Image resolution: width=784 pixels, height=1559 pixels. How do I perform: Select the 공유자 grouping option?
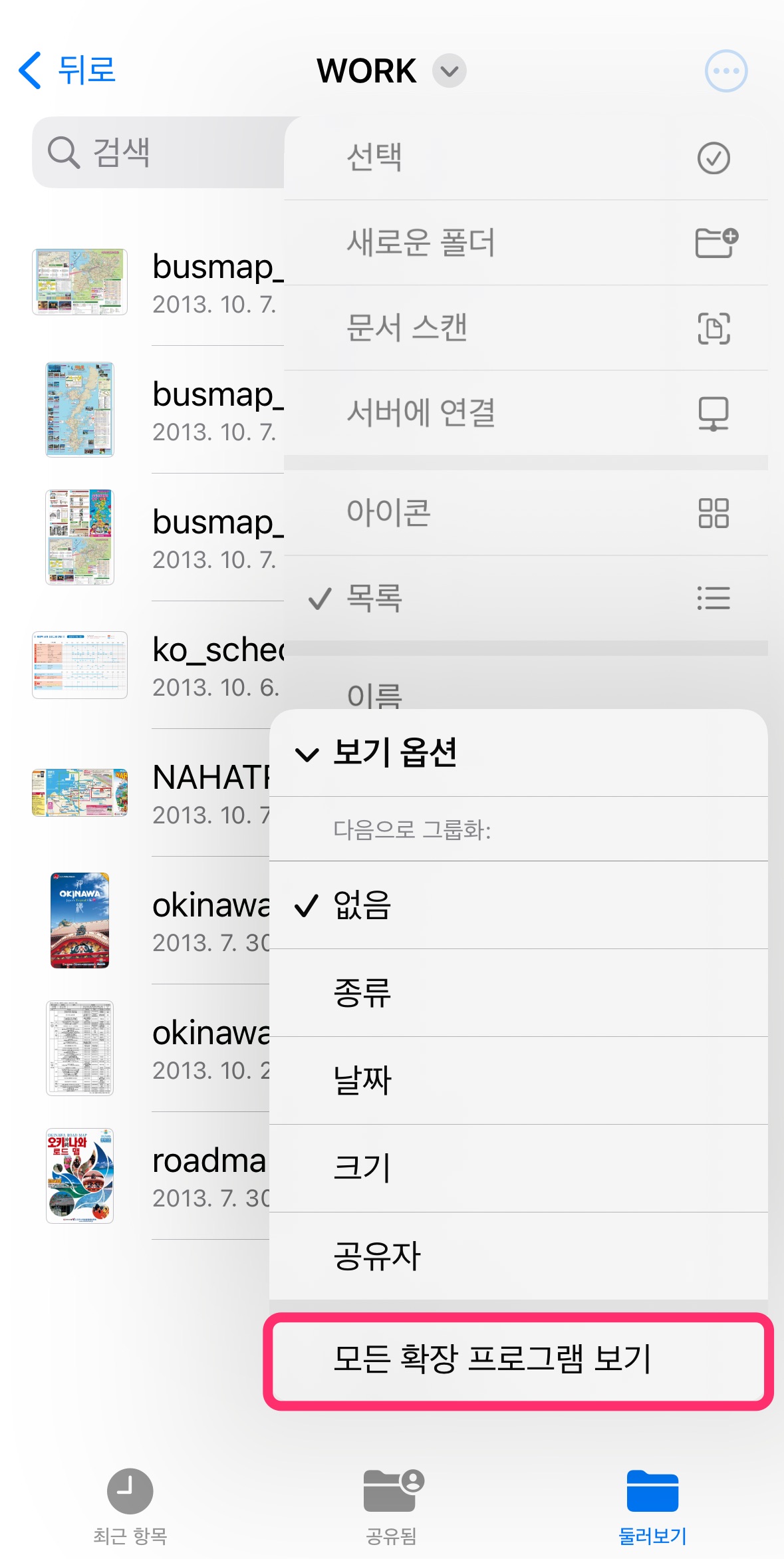pyautogui.click(x=377, y=1254)
